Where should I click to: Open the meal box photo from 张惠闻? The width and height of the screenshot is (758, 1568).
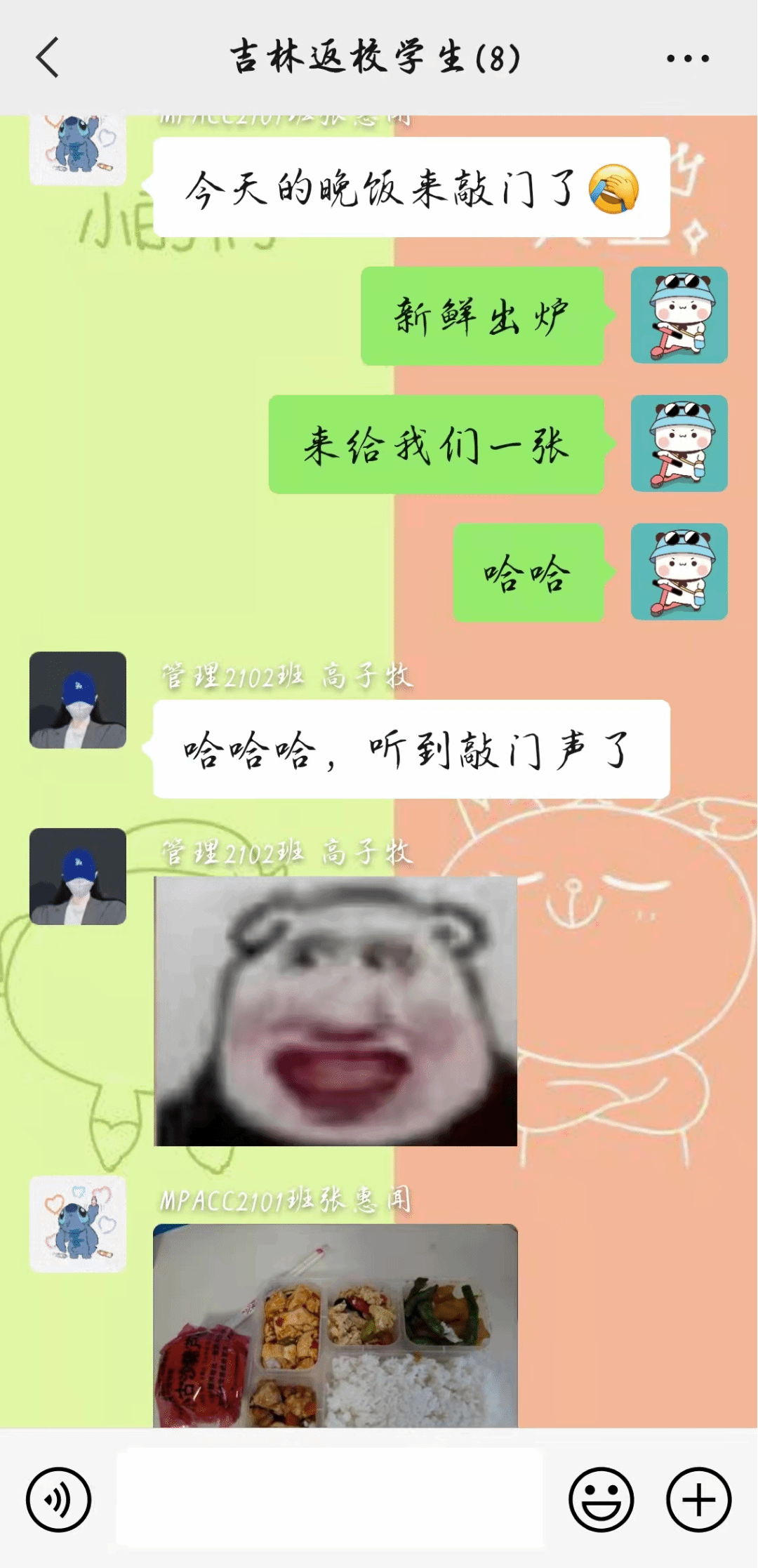coord(335,1325)
